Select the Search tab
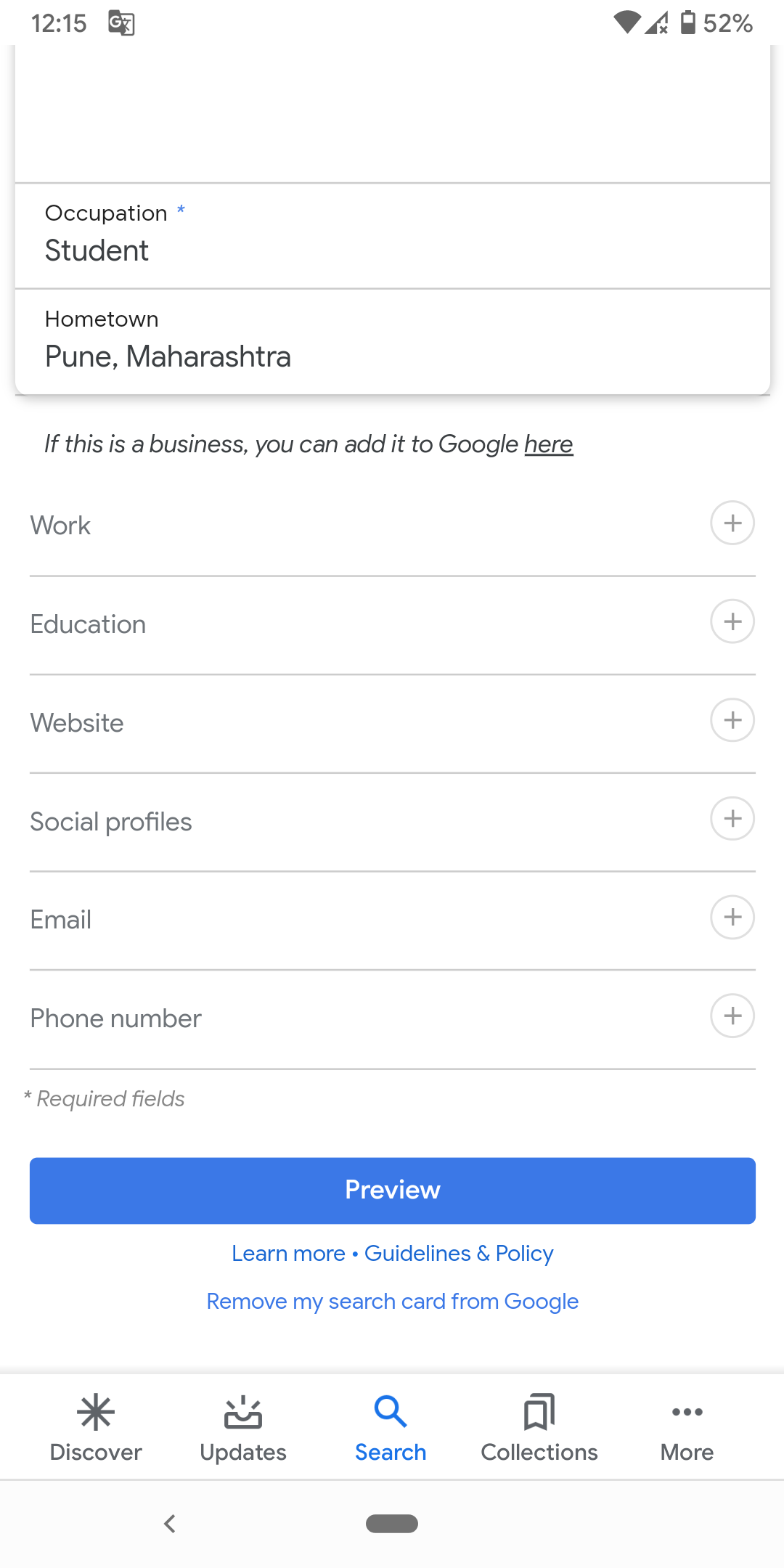 (391, 1427)
